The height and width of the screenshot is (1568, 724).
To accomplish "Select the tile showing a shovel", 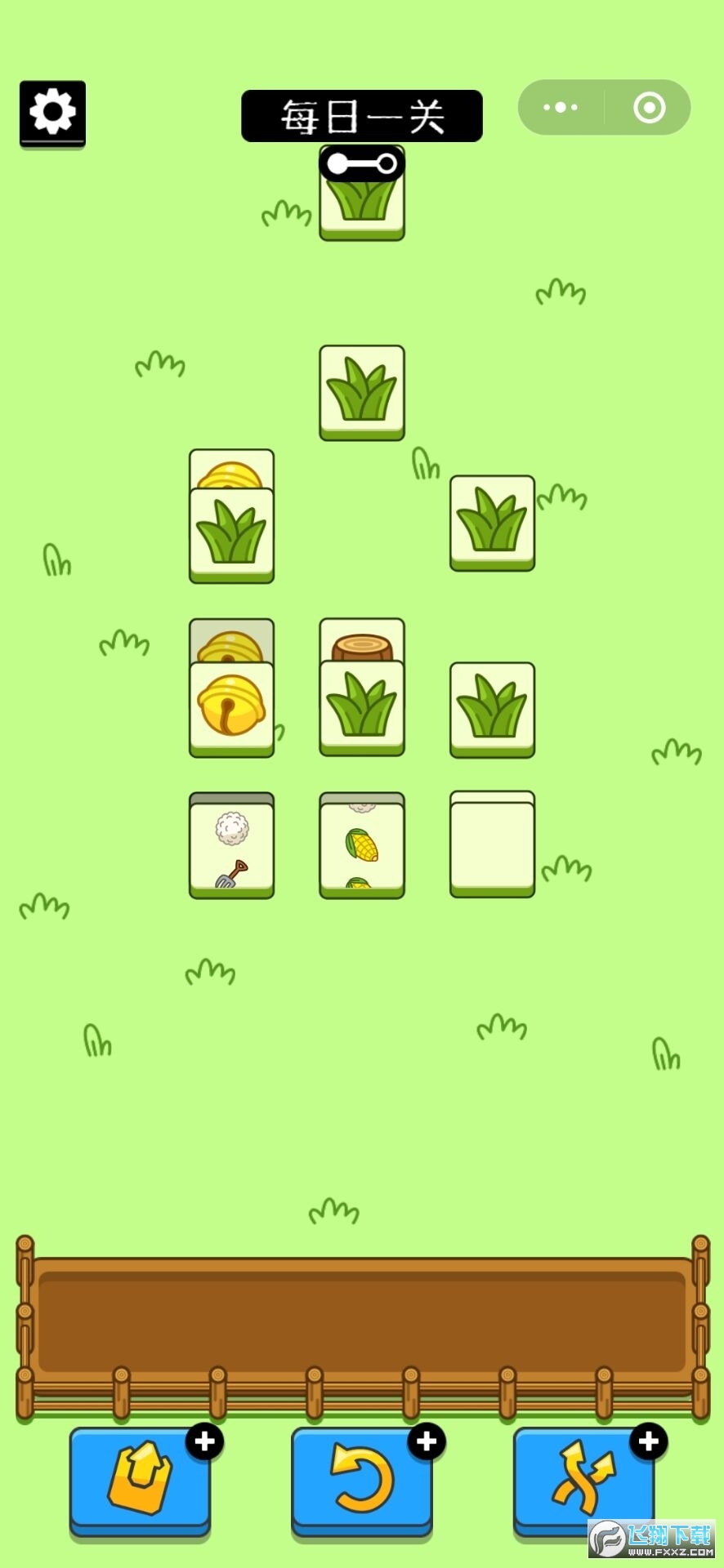I will pos(231,849).
